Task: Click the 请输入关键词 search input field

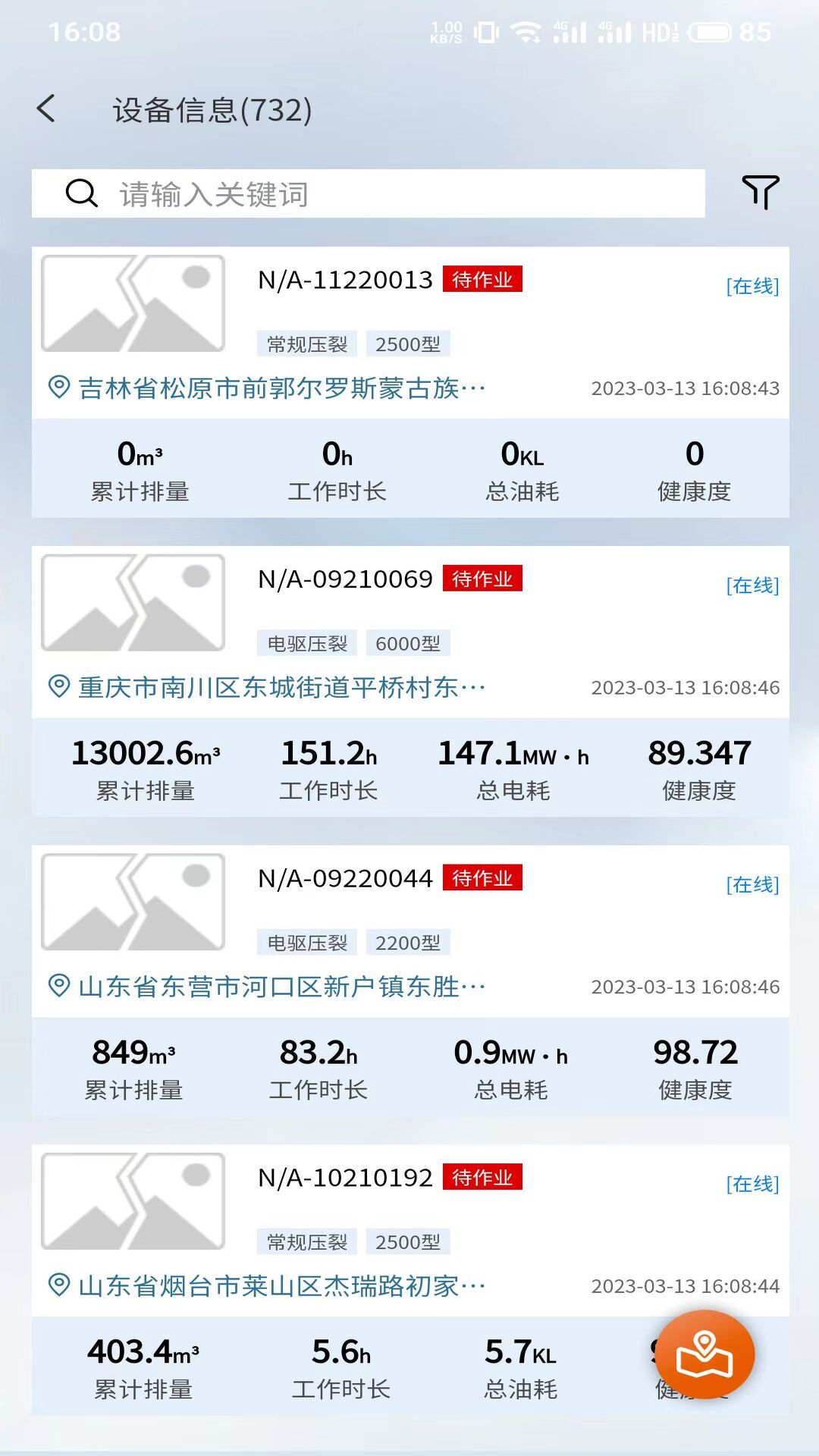Action: point(303,194)
